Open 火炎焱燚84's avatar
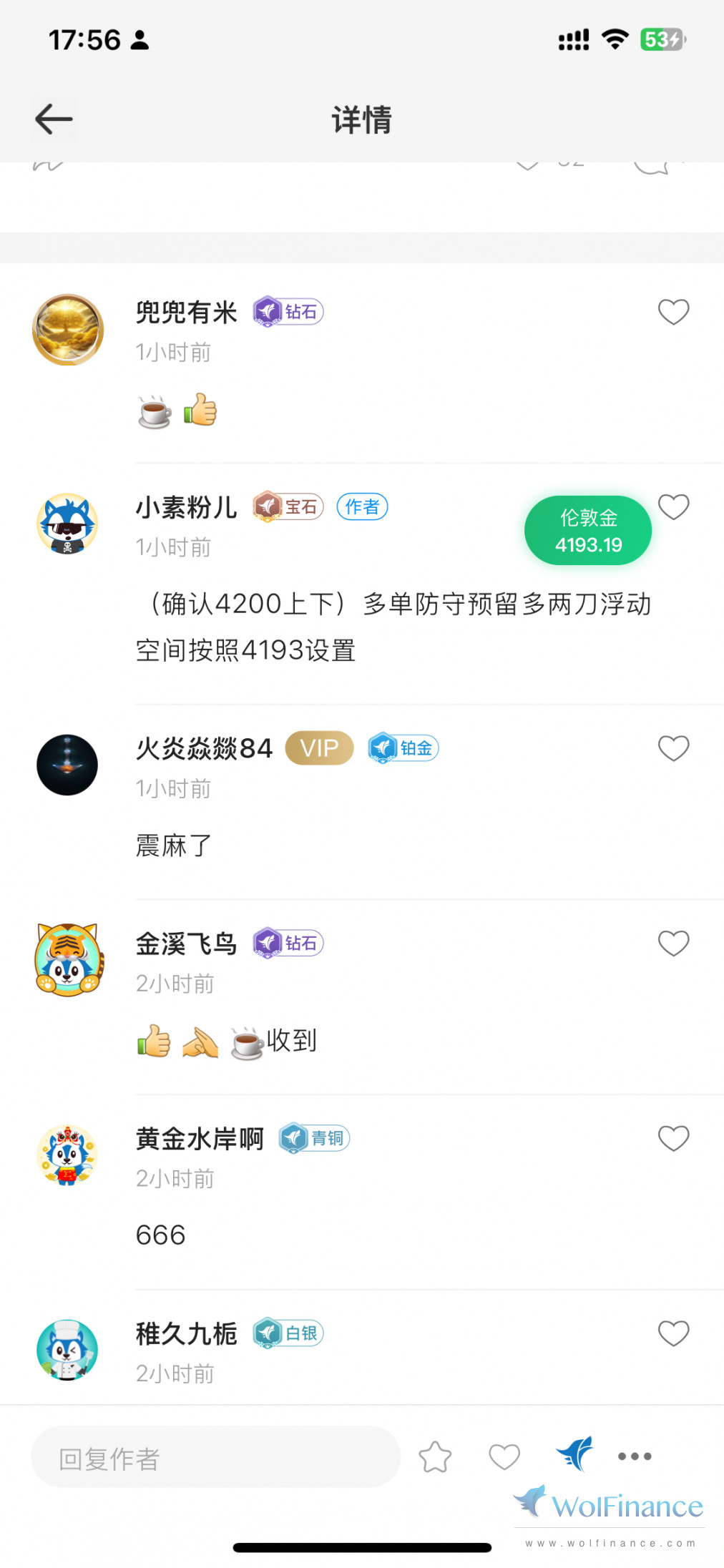This screenshot has width=724, height=1568. 67,765
